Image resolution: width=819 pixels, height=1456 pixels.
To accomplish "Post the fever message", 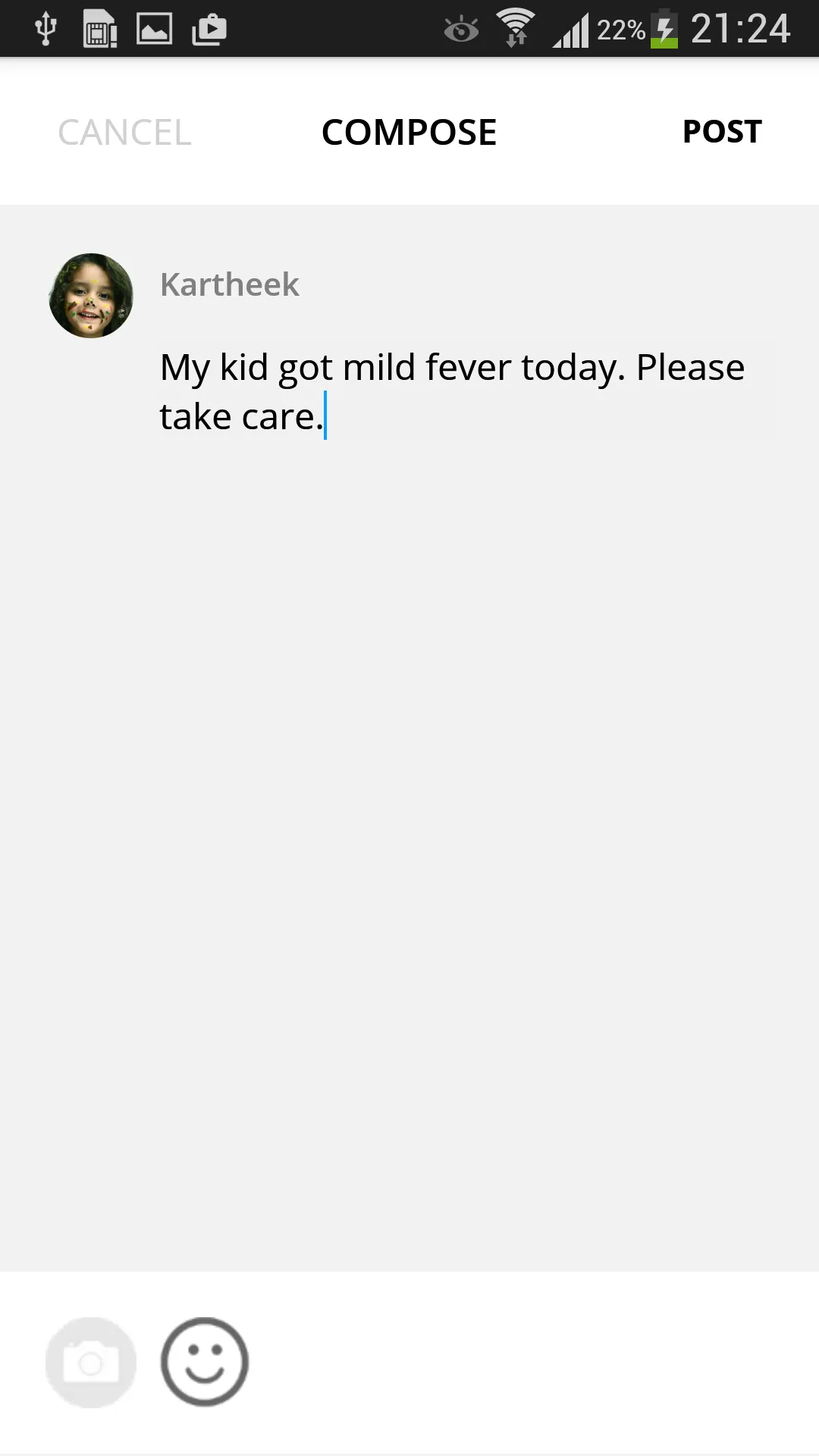I will pos(721,132).
